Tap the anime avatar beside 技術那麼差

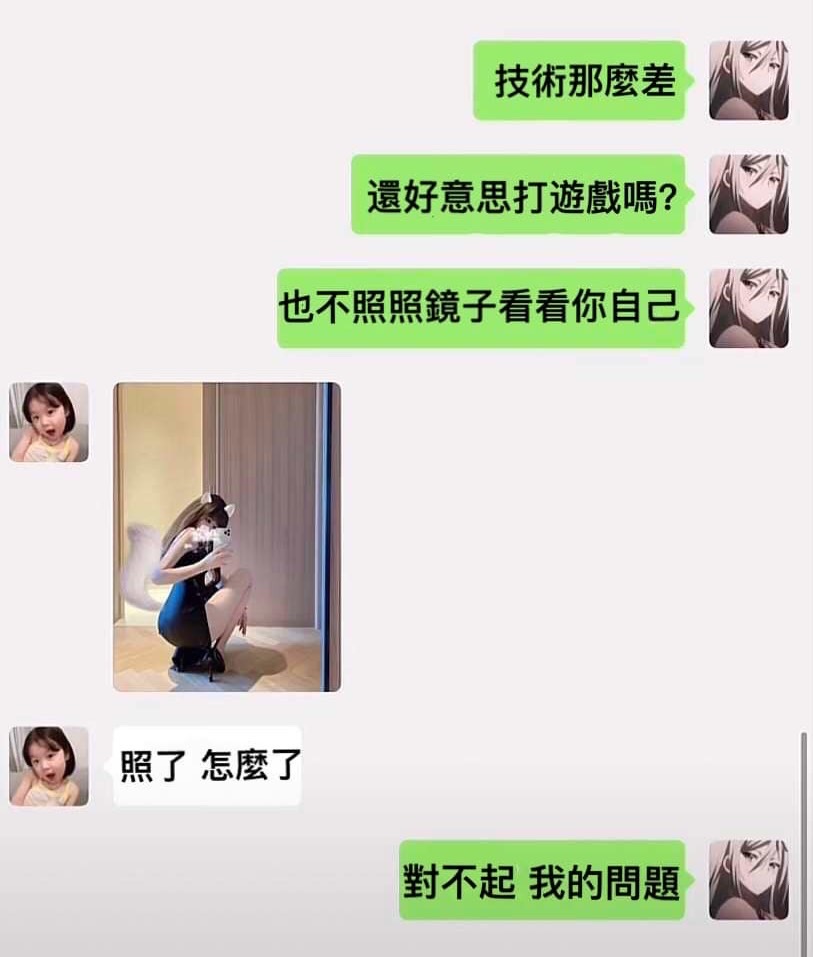click(x=749, y=80)
